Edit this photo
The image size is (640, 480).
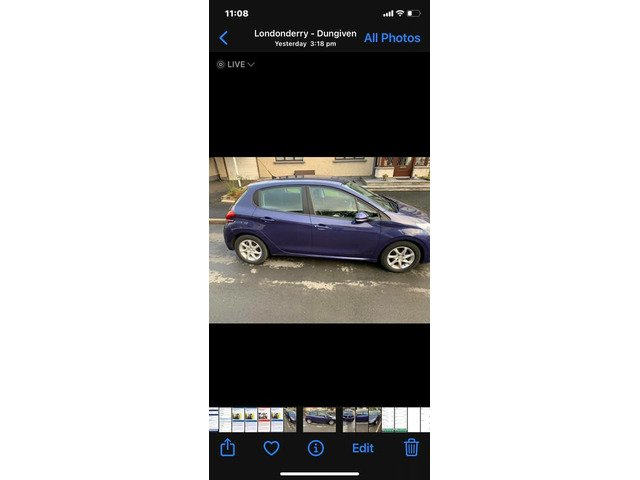click(x=362, y=448)
